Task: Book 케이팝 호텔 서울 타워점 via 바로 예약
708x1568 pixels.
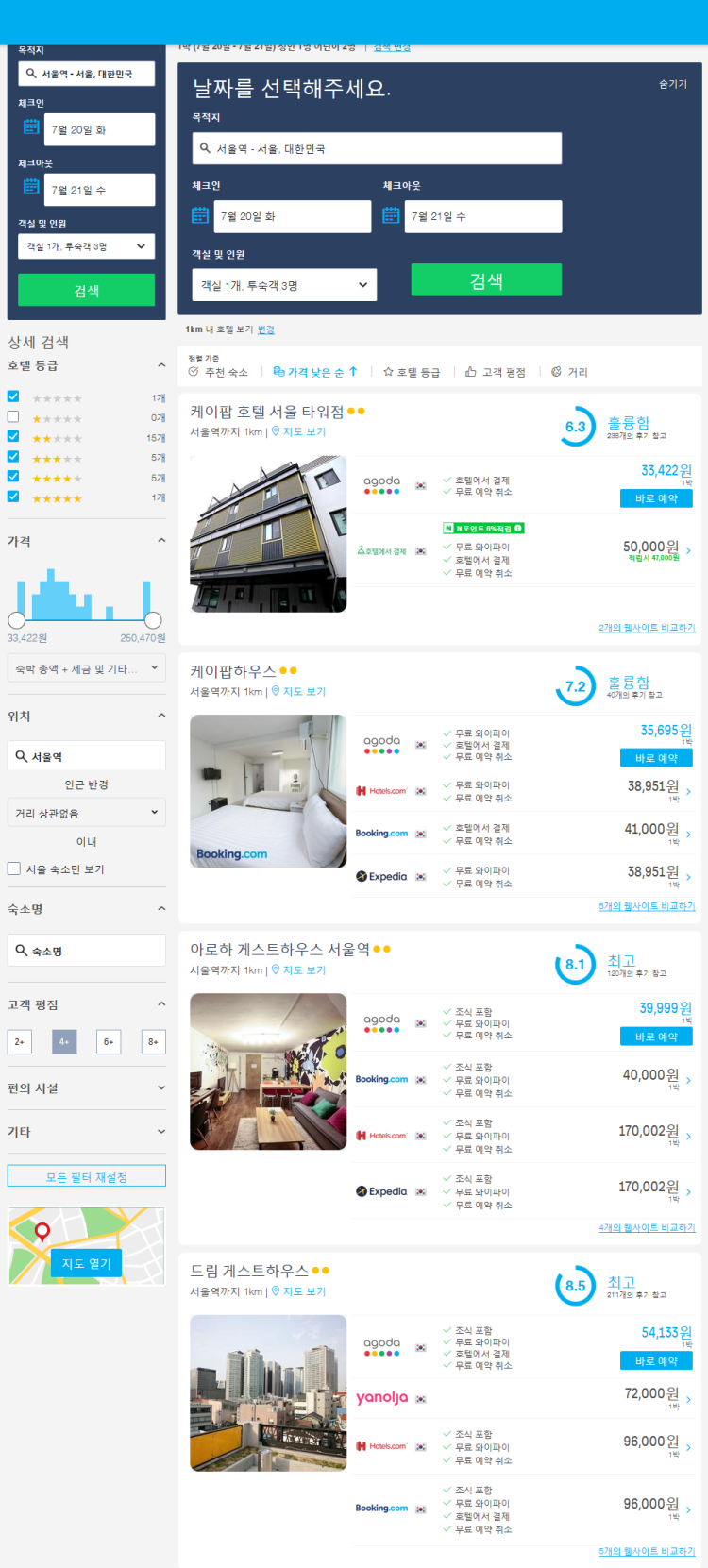Action: [x=656, y=498]
